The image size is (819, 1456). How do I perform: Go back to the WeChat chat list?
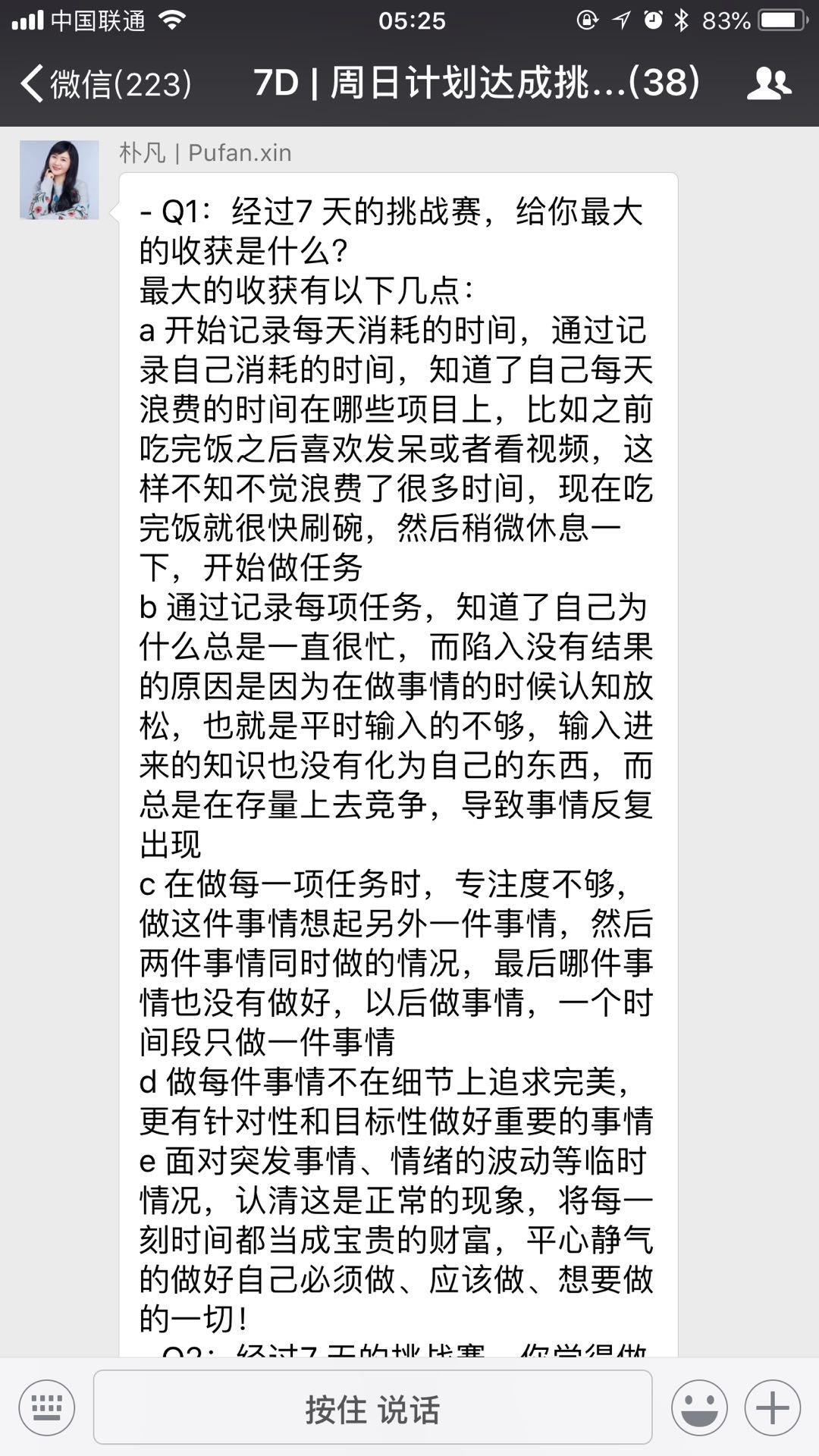[x=105, y=83]
